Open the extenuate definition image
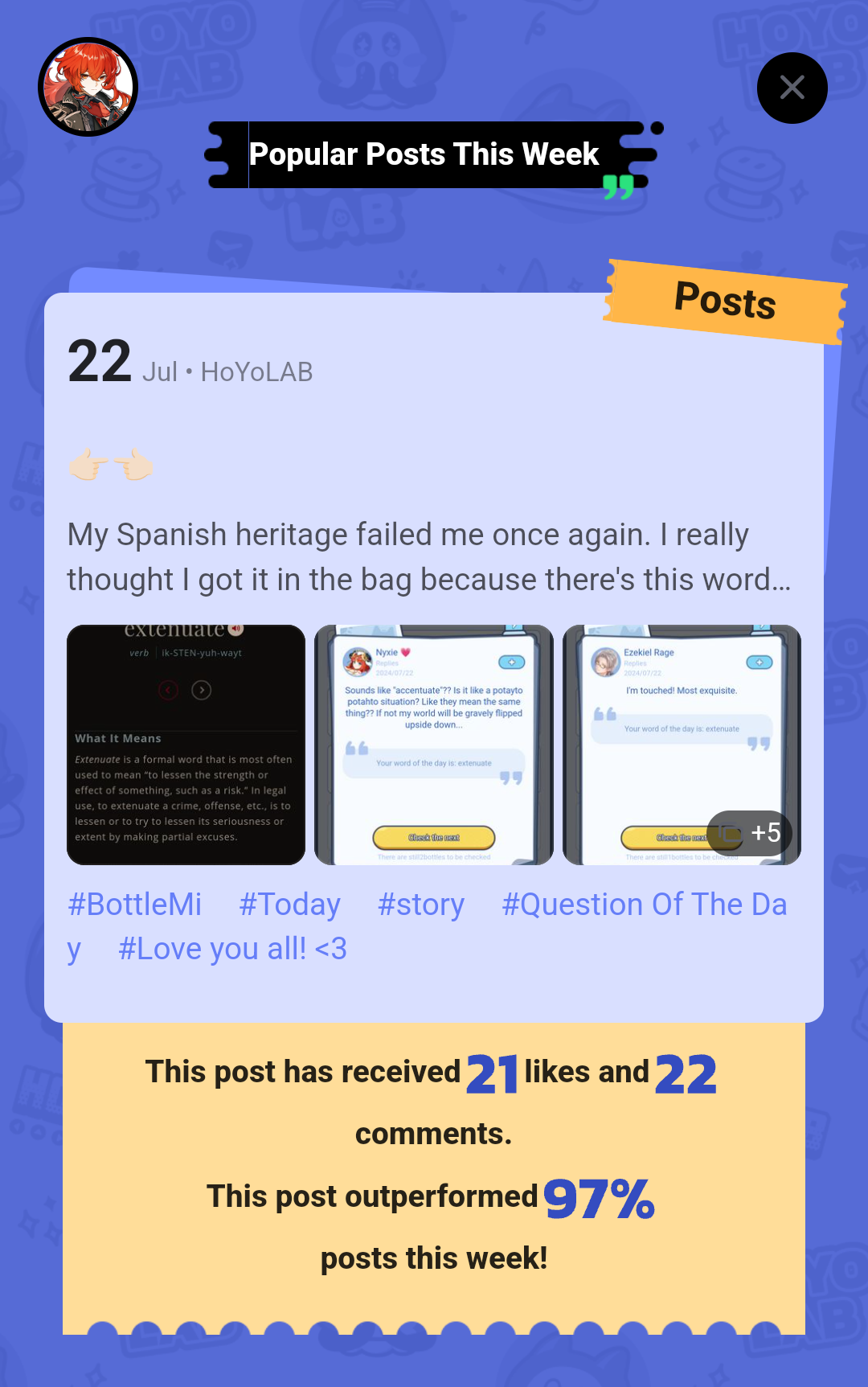The width and height of the screenshot is (868, 1387). click(186, 745)
